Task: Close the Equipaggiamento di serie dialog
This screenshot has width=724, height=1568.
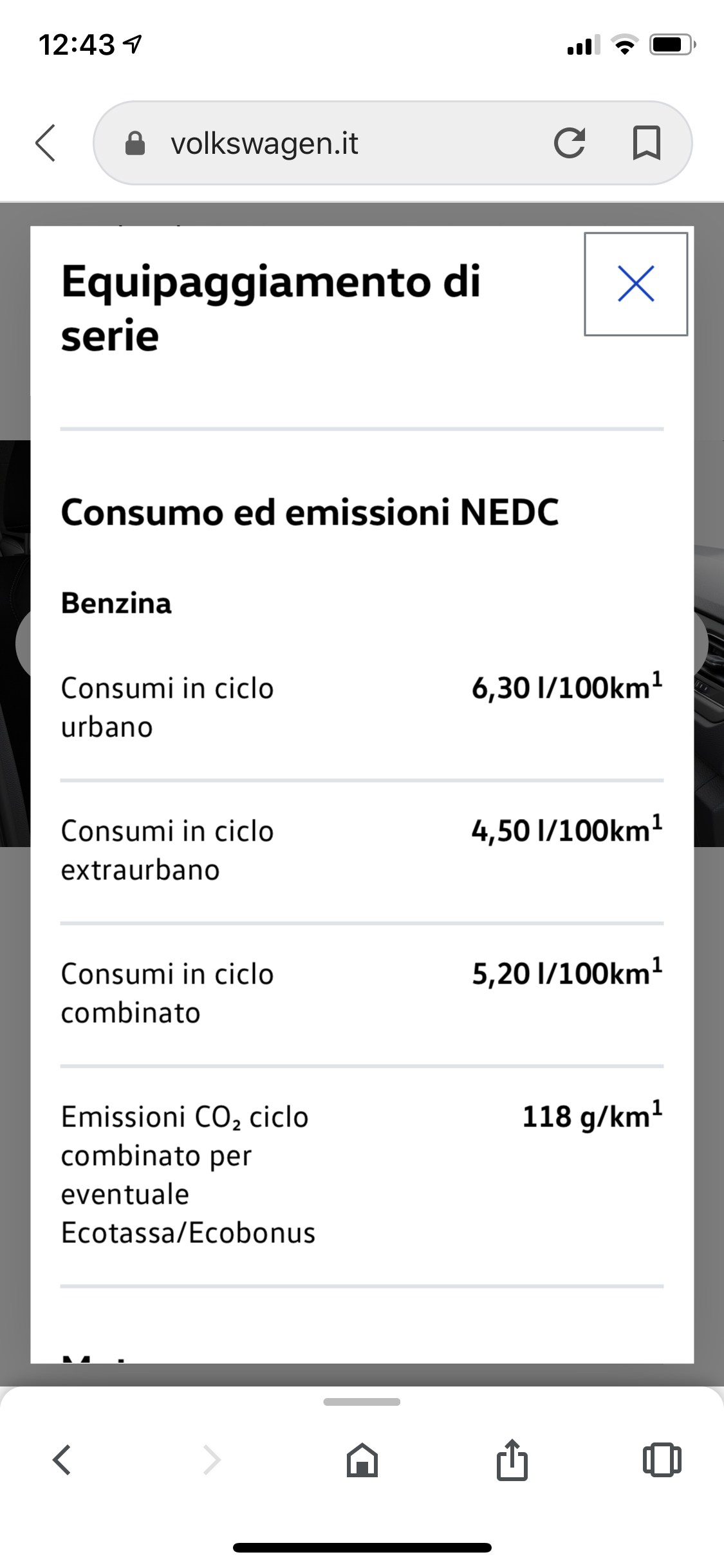Action: 635,284
